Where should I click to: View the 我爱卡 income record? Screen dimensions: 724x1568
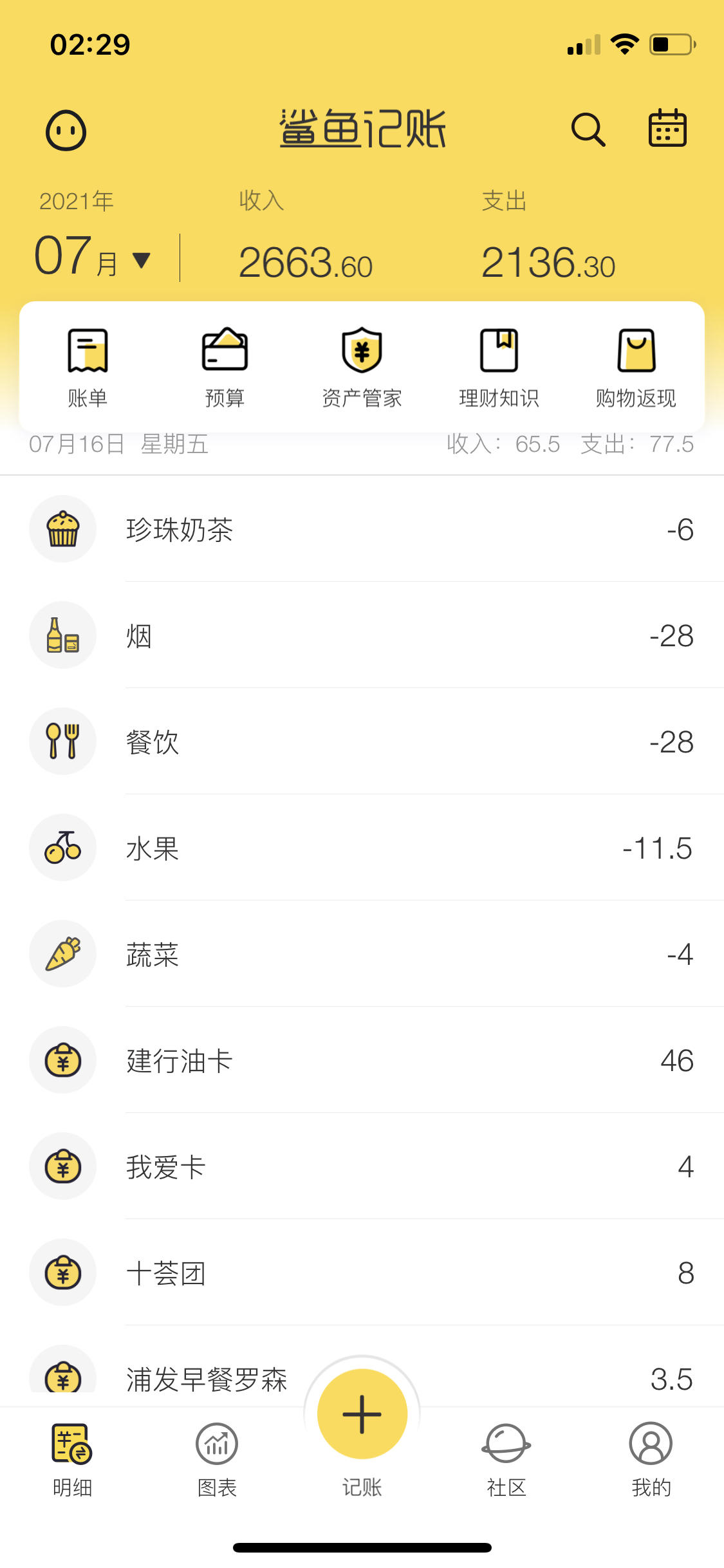[362, 1166]
